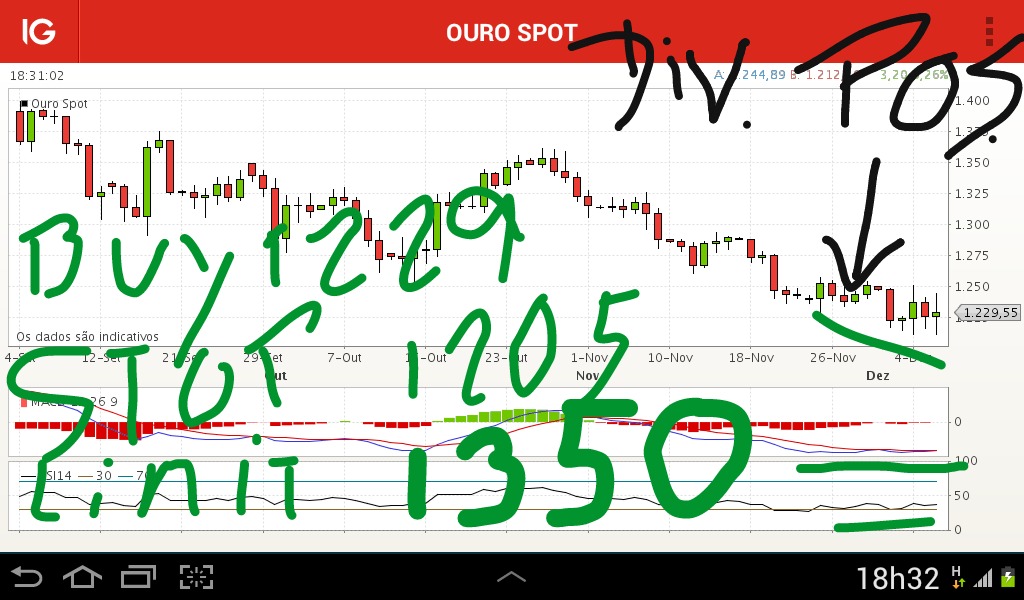Open the recent apps view
Screen dimensions: 1024x600
138,577
